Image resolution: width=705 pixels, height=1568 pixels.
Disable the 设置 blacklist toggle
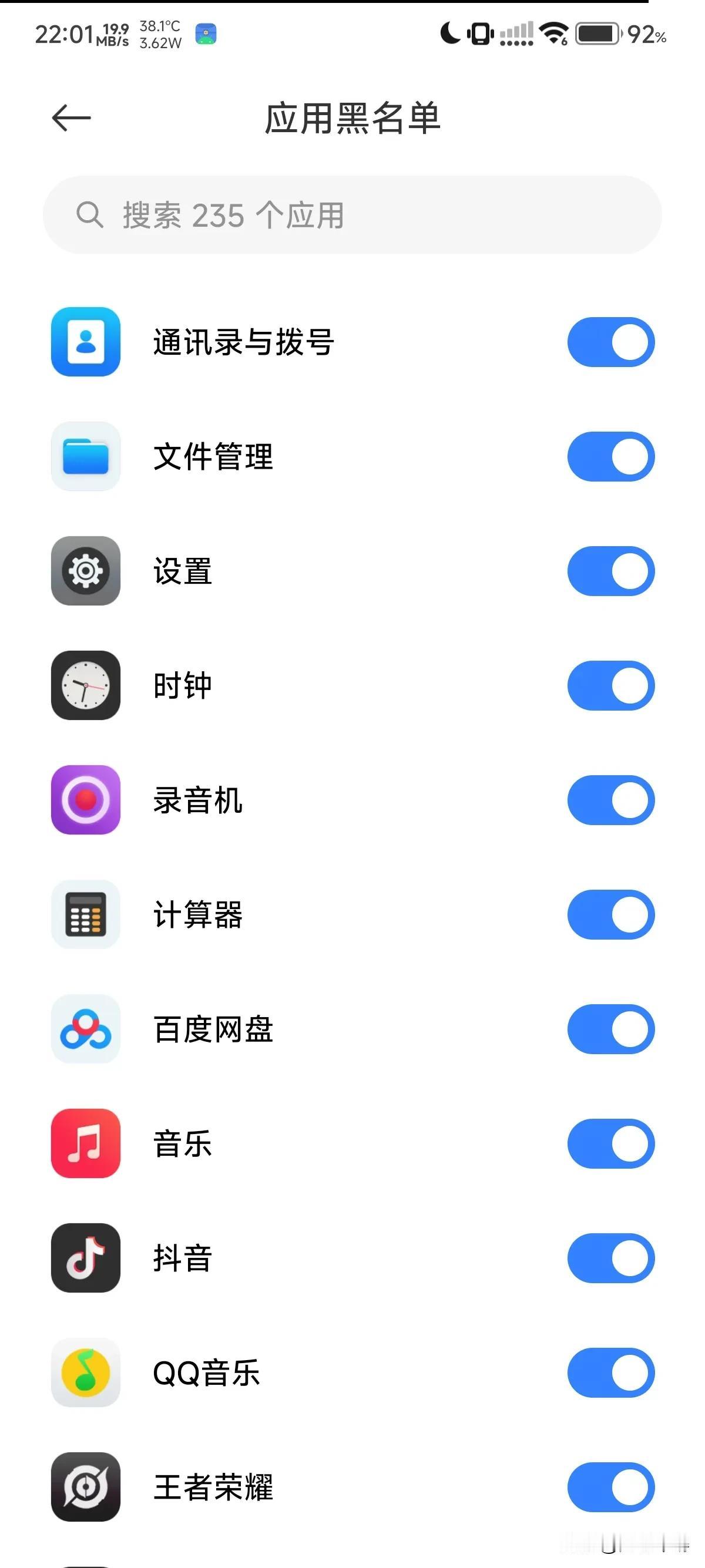pyautogui.click(x=610, y=571)
